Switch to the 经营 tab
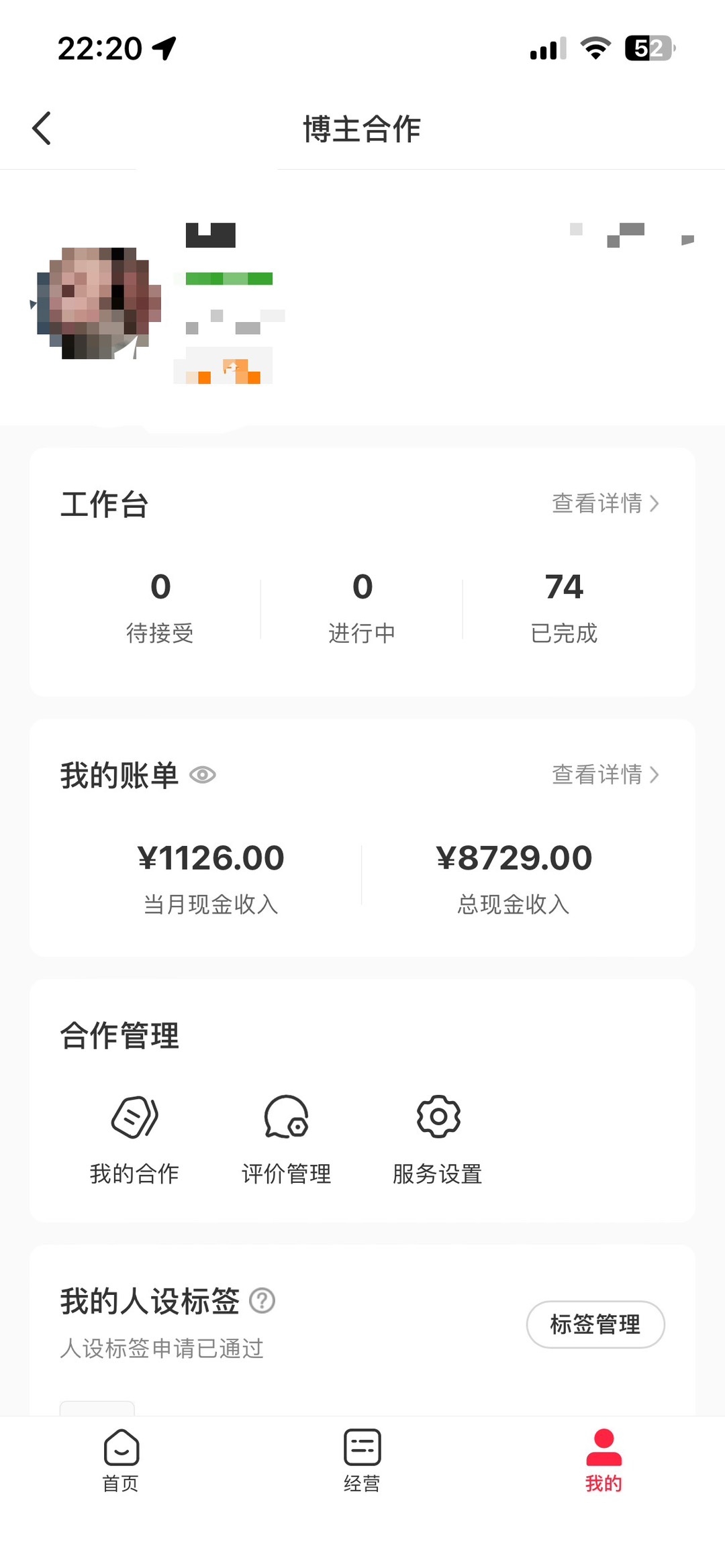Image resolution: width=725 pixels, height=1568 pixels. [x=362, y=1460]
